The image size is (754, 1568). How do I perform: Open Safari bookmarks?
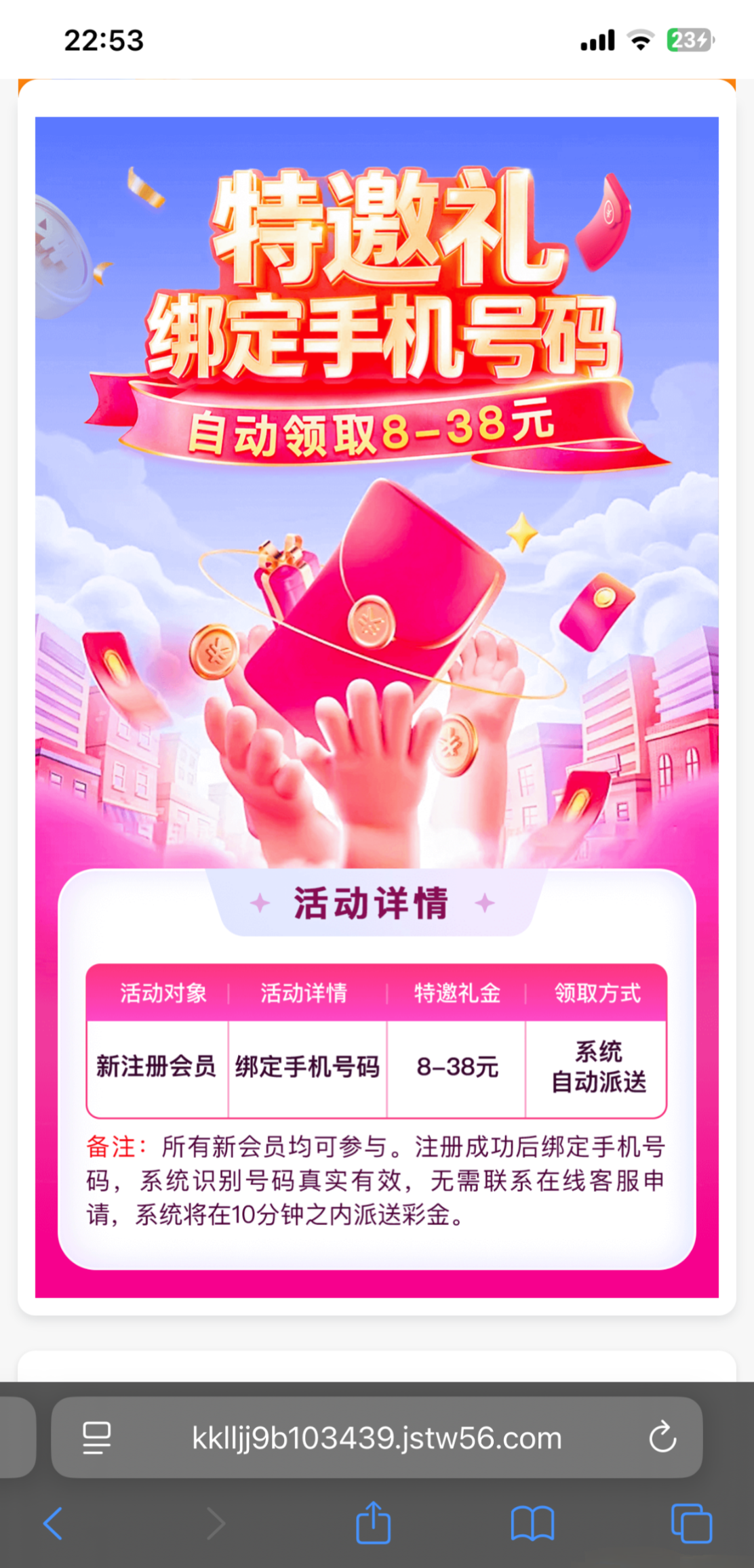click(532, 1523)
